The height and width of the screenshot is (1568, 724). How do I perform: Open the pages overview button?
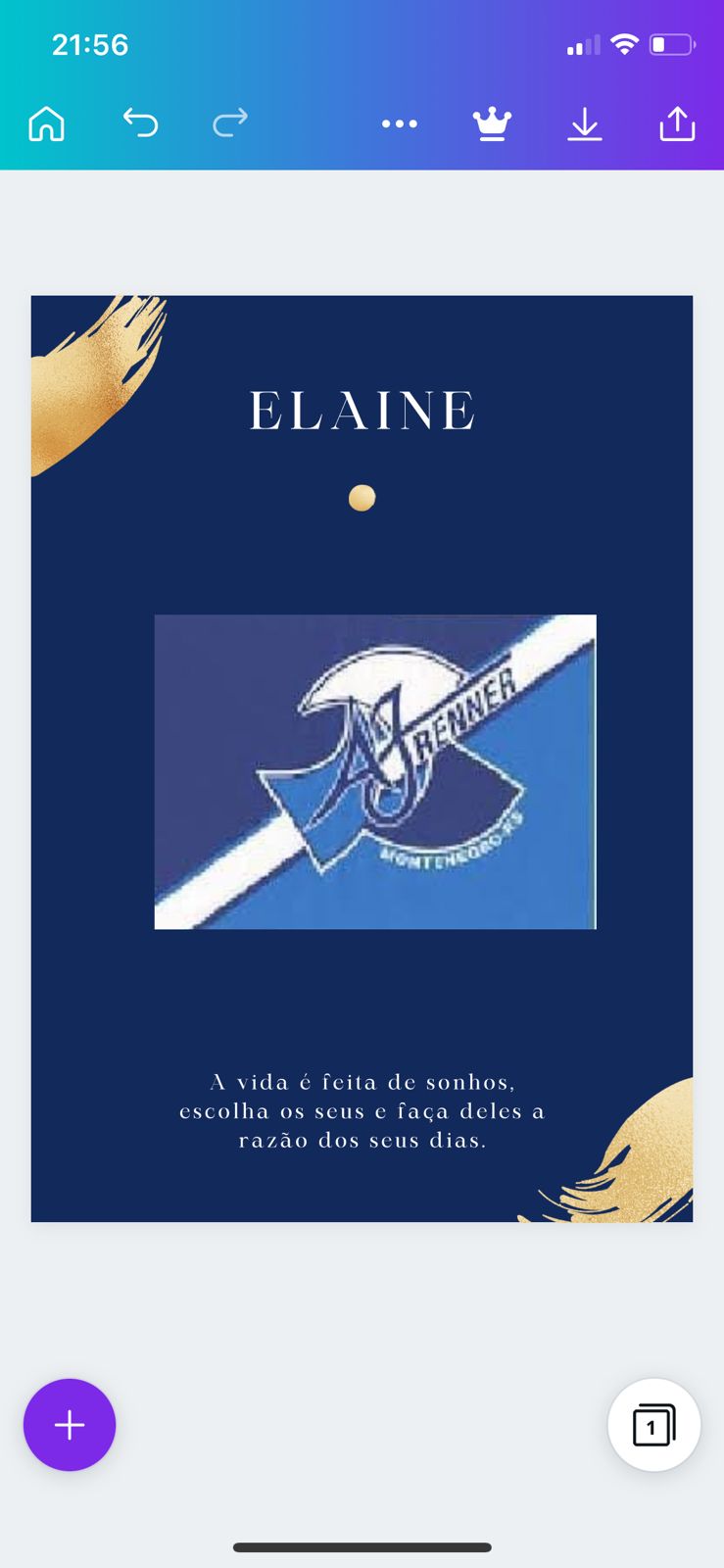(x=653, y=1425)
